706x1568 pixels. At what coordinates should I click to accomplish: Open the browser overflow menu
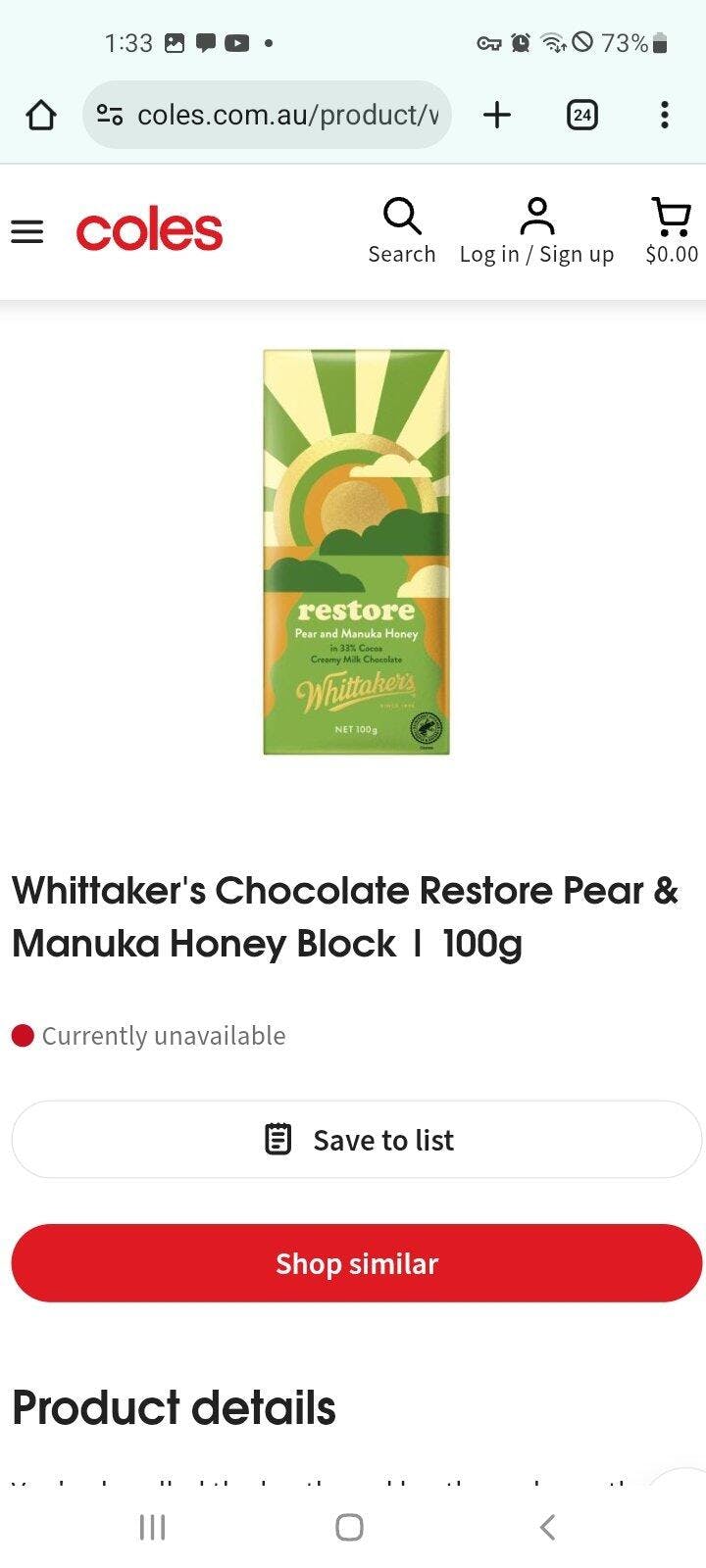point(664,116)
